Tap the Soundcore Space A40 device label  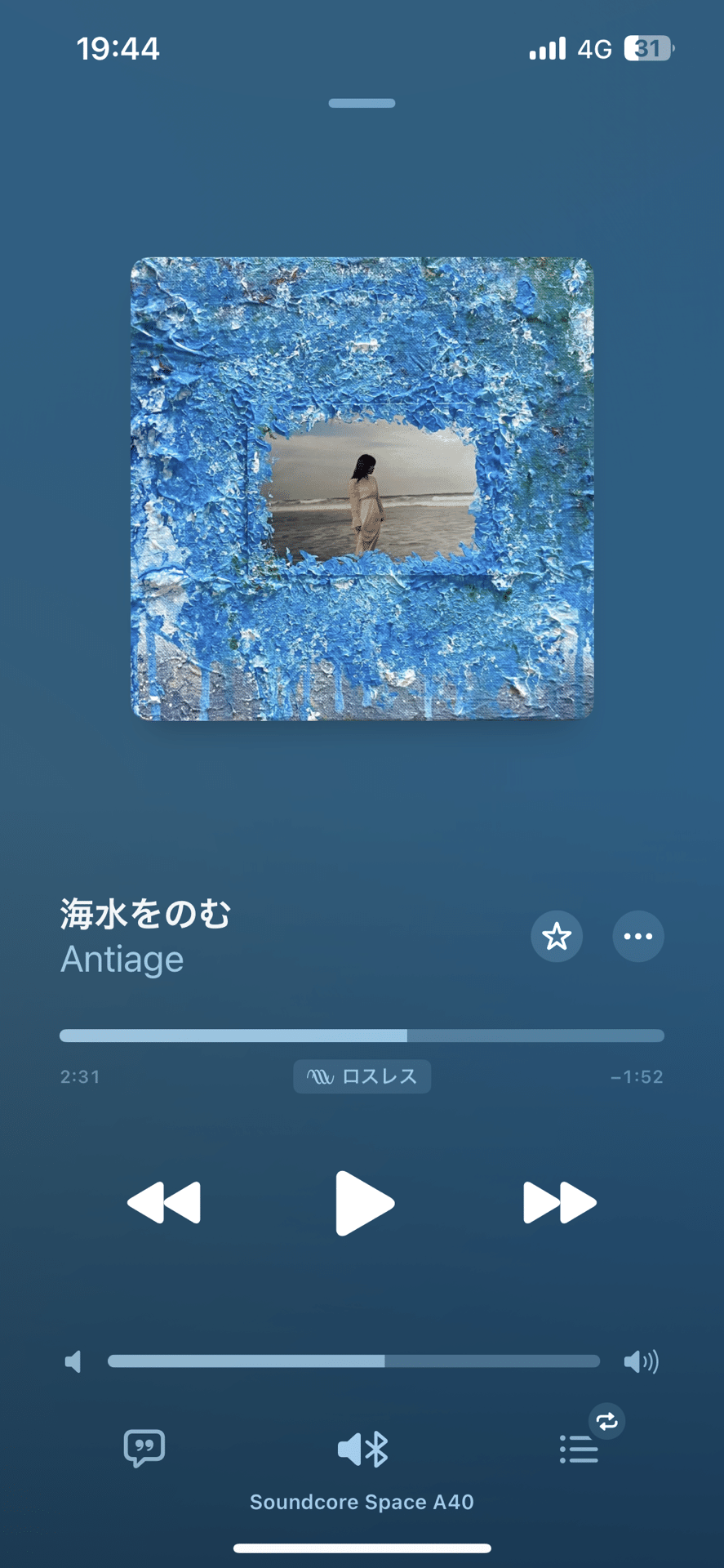pyautogui.click(x=362, y=1501)
